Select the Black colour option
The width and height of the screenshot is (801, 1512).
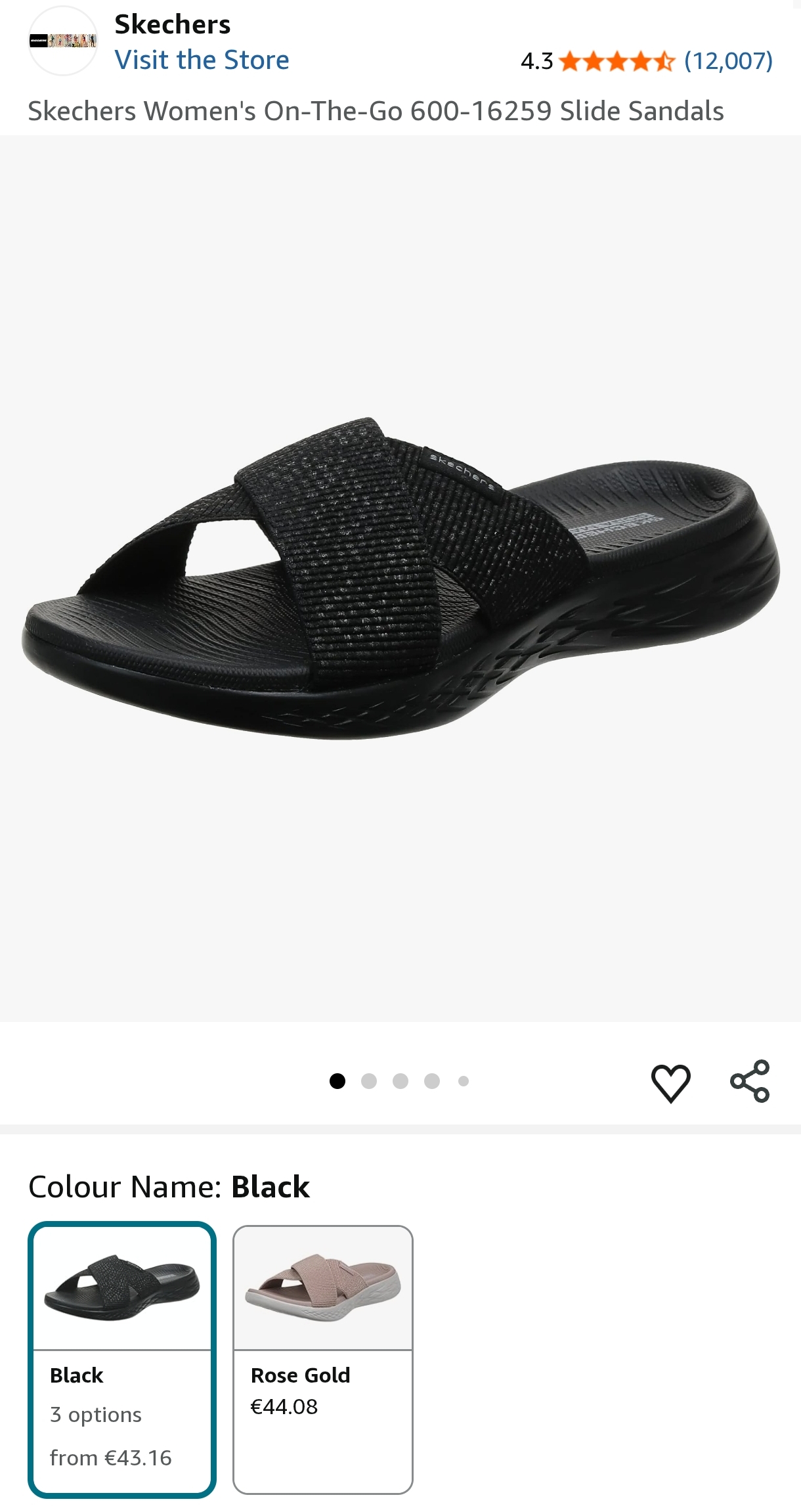(122, 1360)
